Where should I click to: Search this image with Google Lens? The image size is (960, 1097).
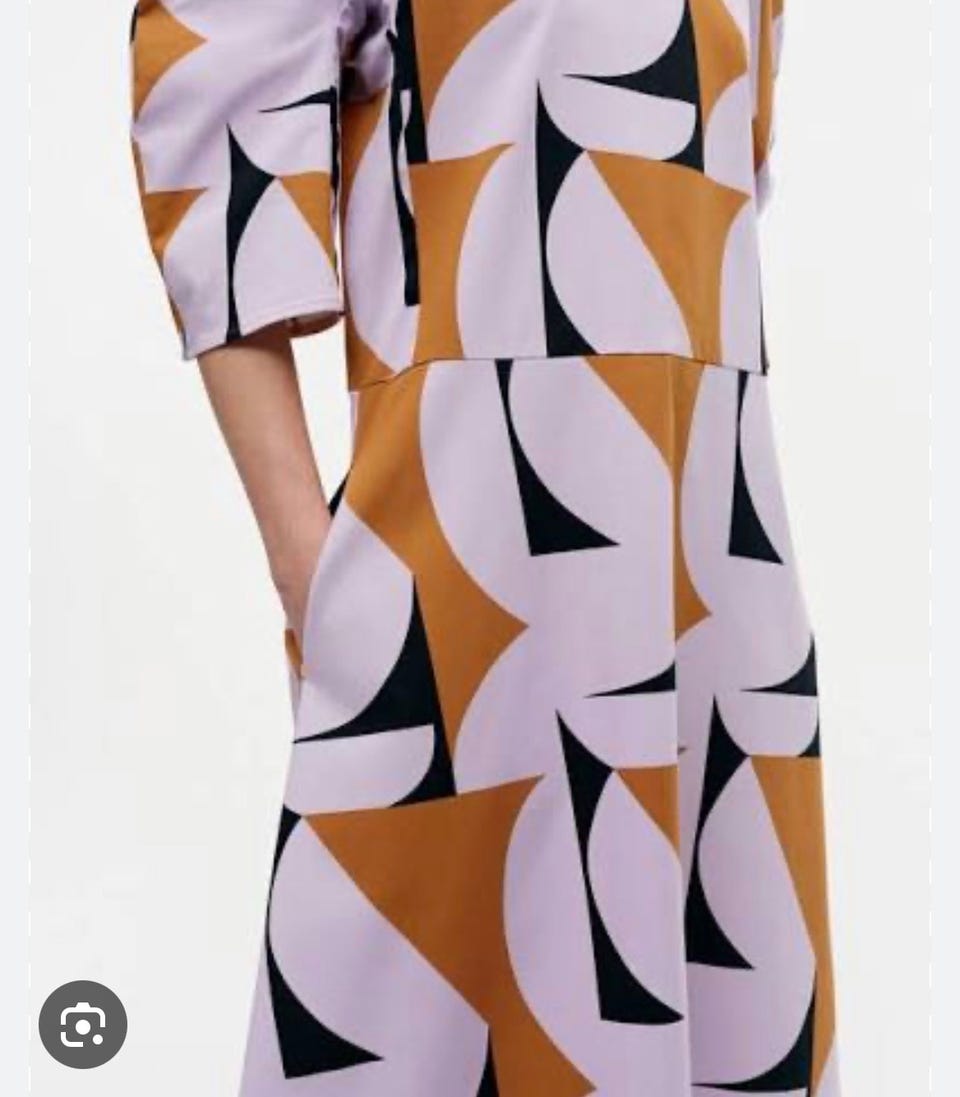click(83, 1024)
